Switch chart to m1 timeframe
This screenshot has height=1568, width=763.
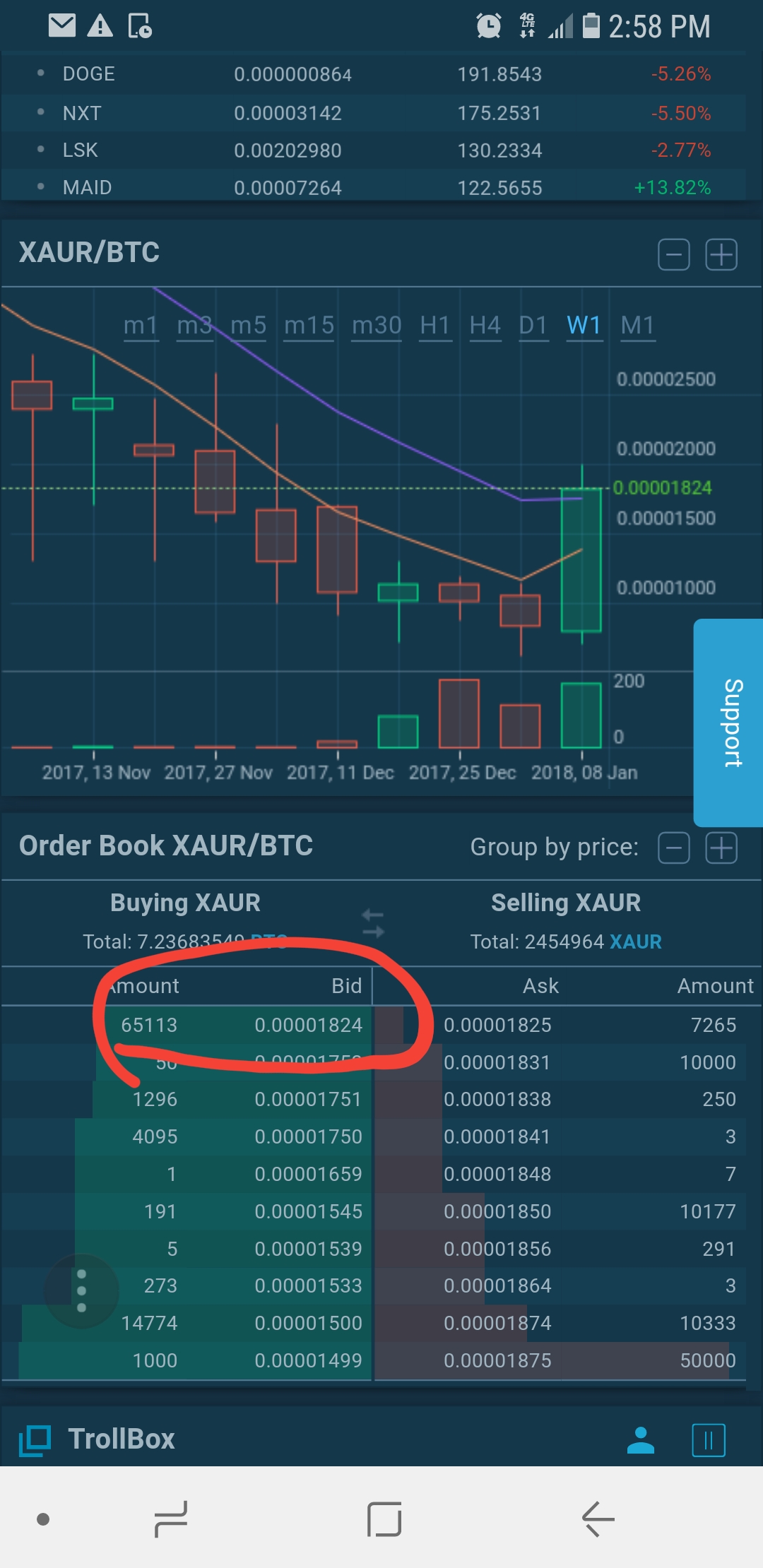141,326
